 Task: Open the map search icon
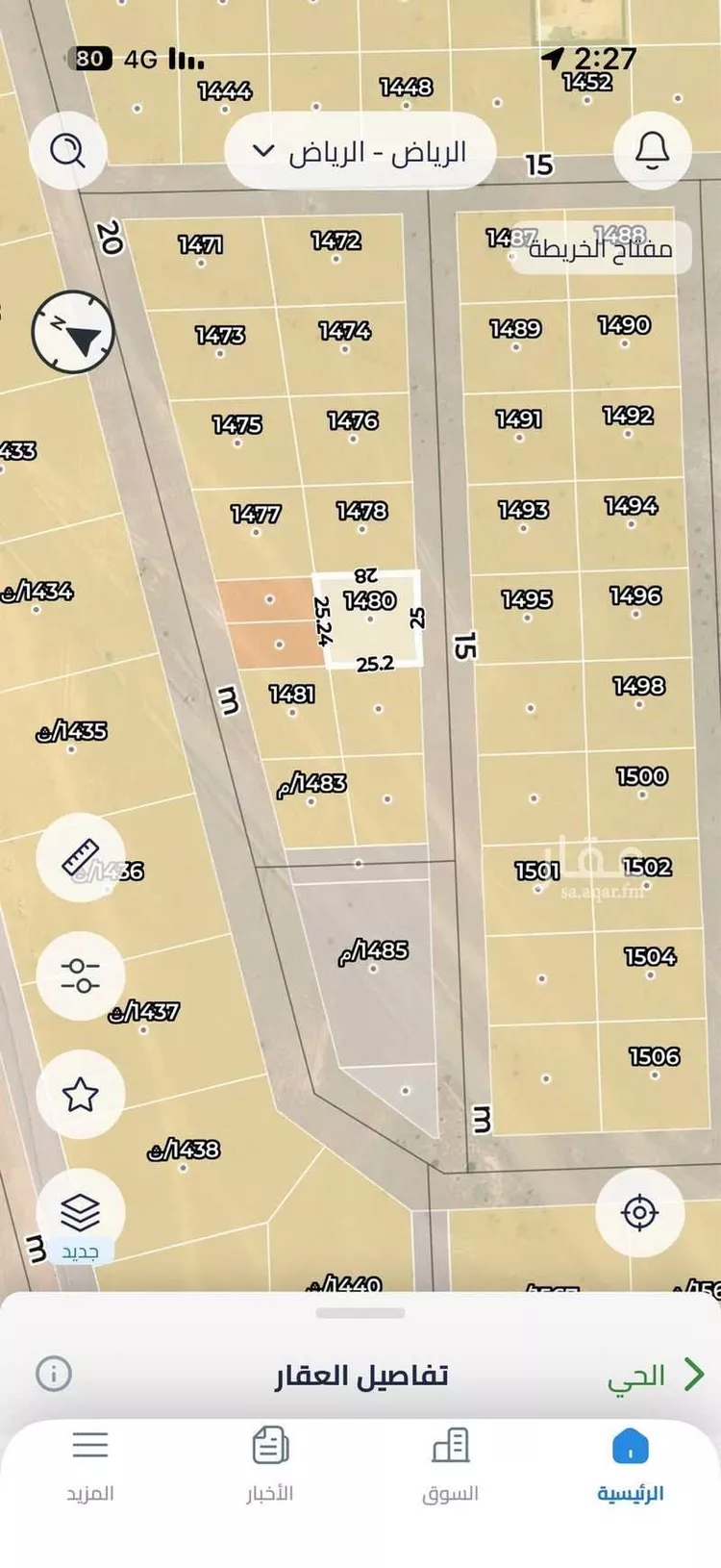(68, 151)
